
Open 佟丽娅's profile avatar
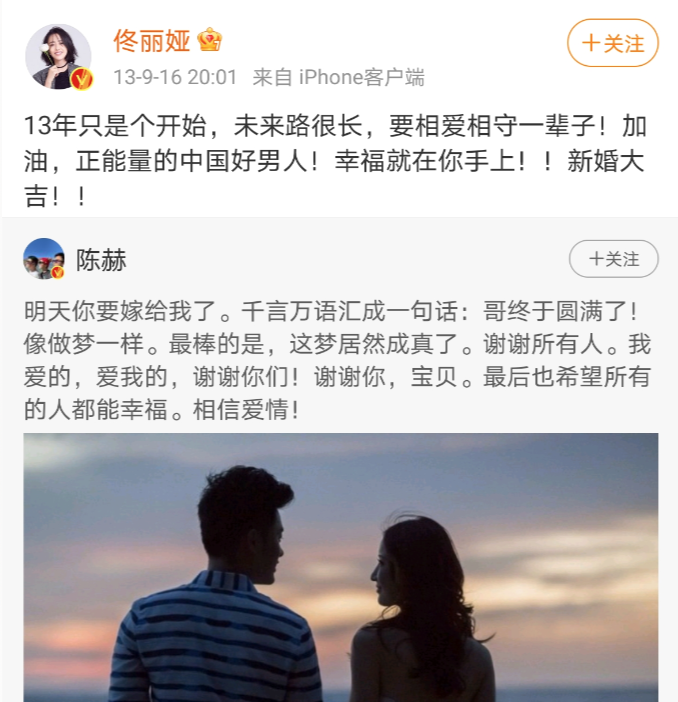click(x=58, y=57)
